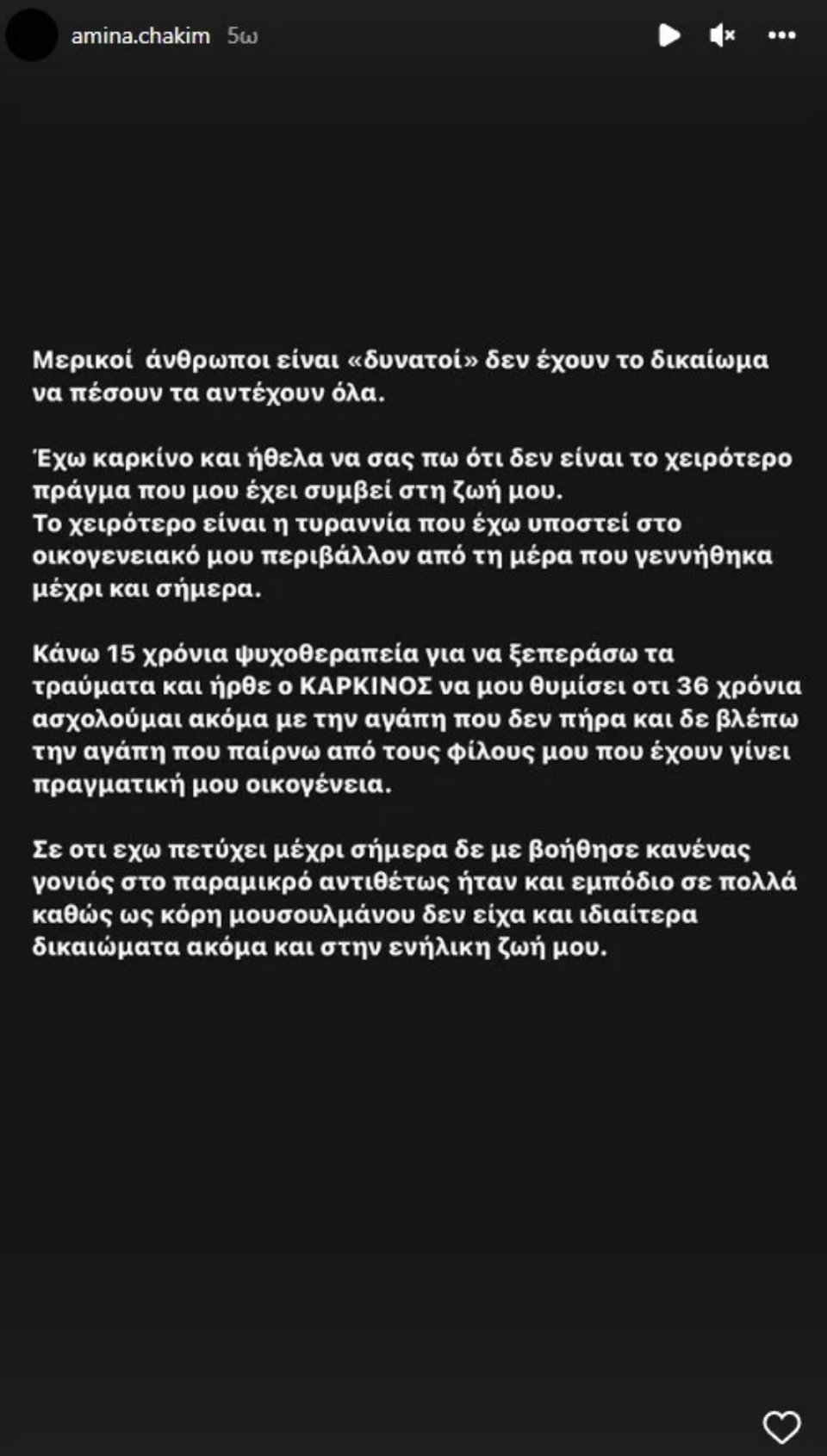The width and height of the screenshot is (827, 1456).
Task: Open amina.chakim's profile
Action: 140,36
